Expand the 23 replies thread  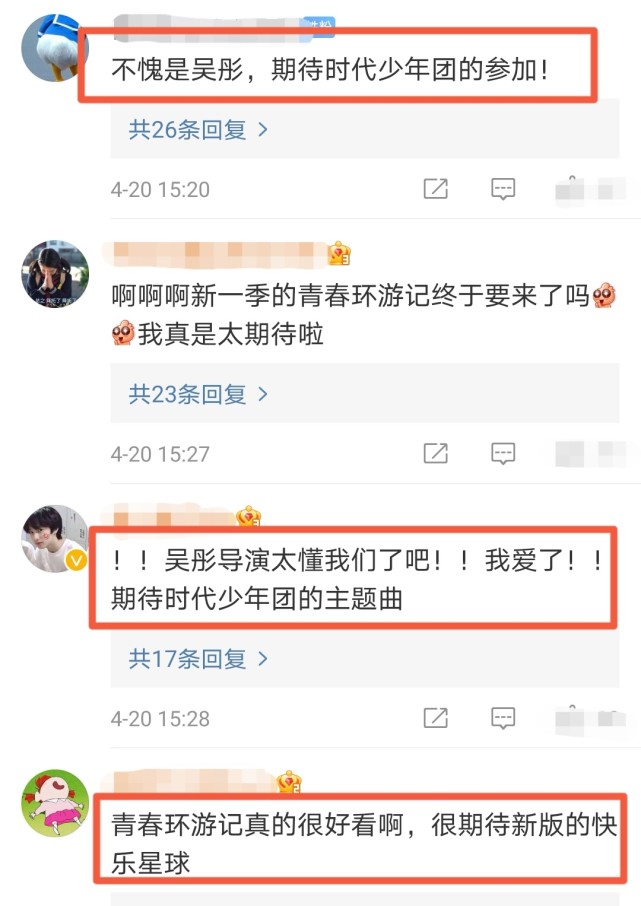[198, 395]
